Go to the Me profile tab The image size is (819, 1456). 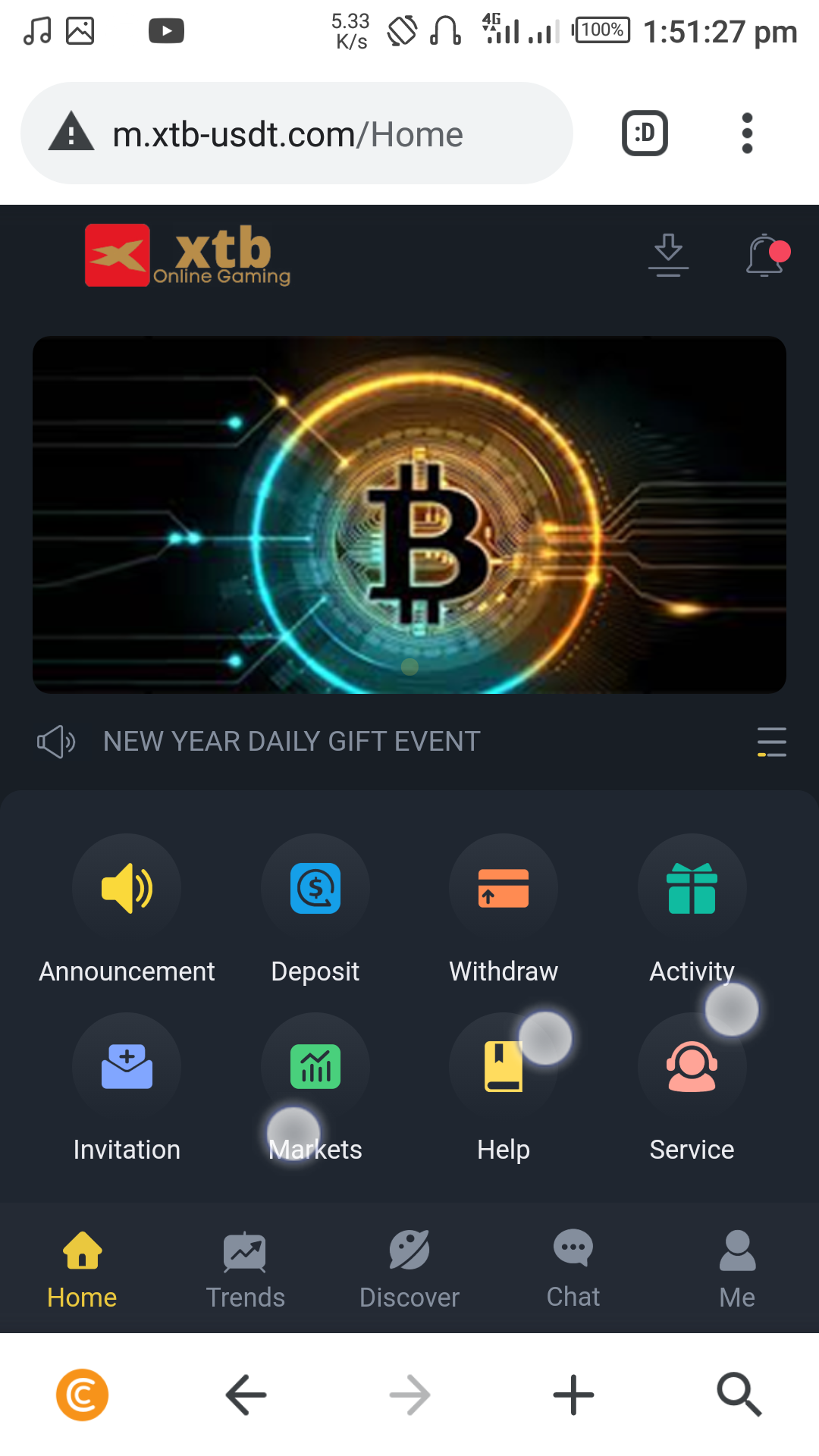tap(737, 1268)
